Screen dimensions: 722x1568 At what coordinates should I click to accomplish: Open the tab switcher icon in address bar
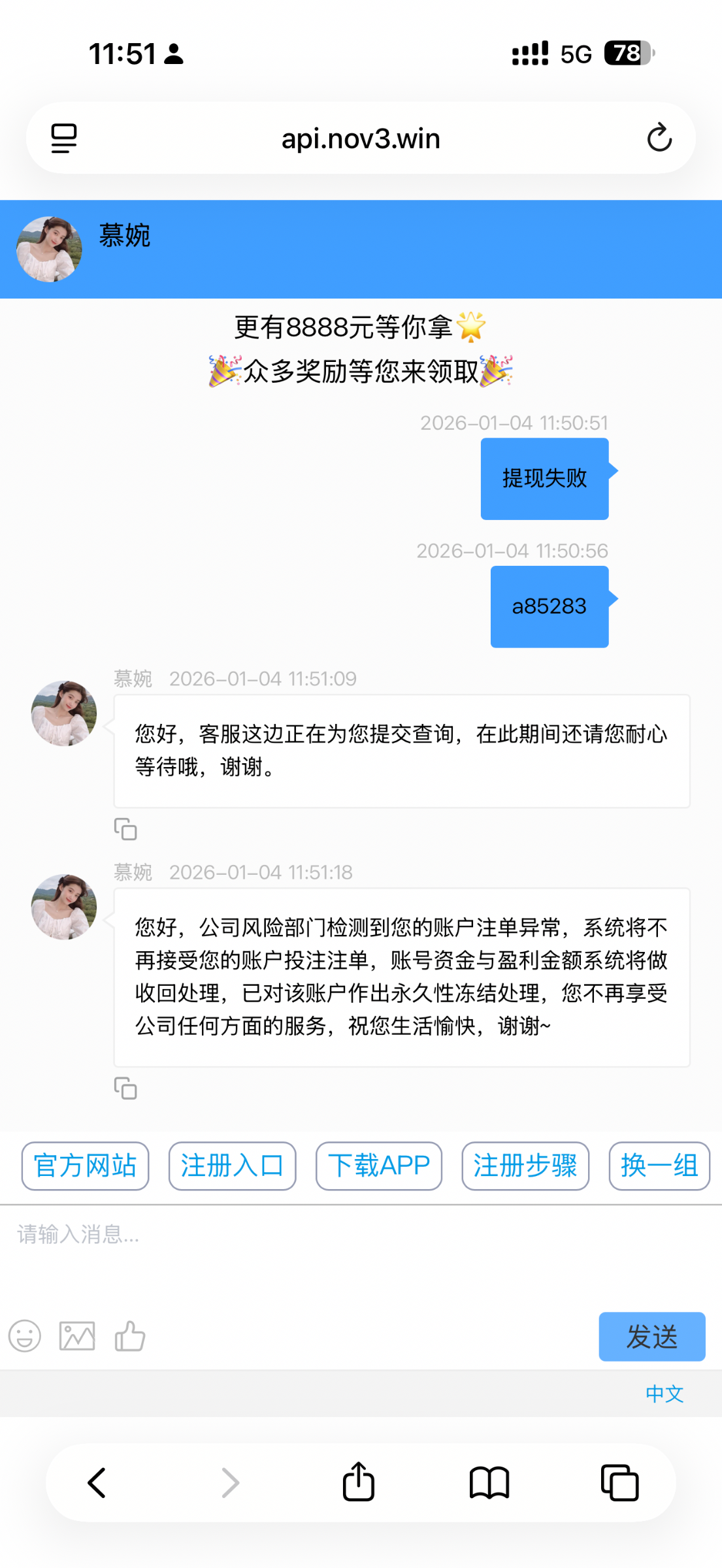(x=63, y=137)
